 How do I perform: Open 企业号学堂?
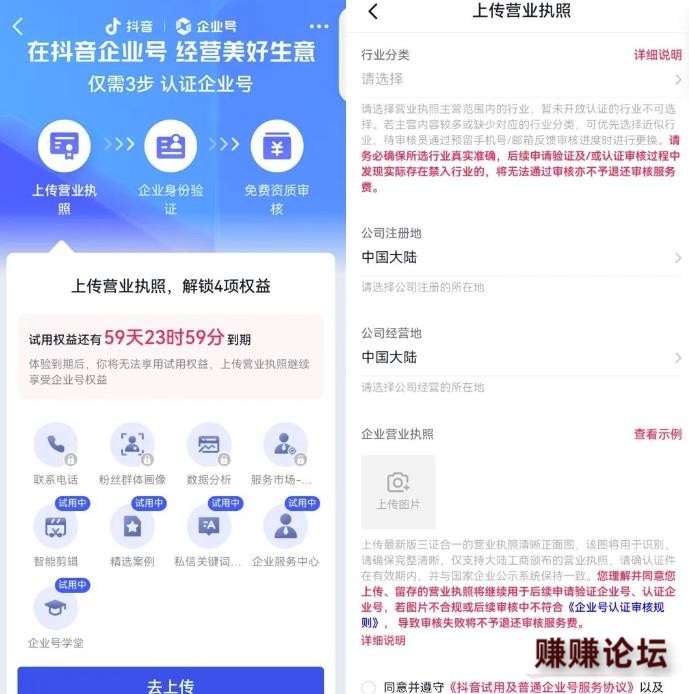56,608
